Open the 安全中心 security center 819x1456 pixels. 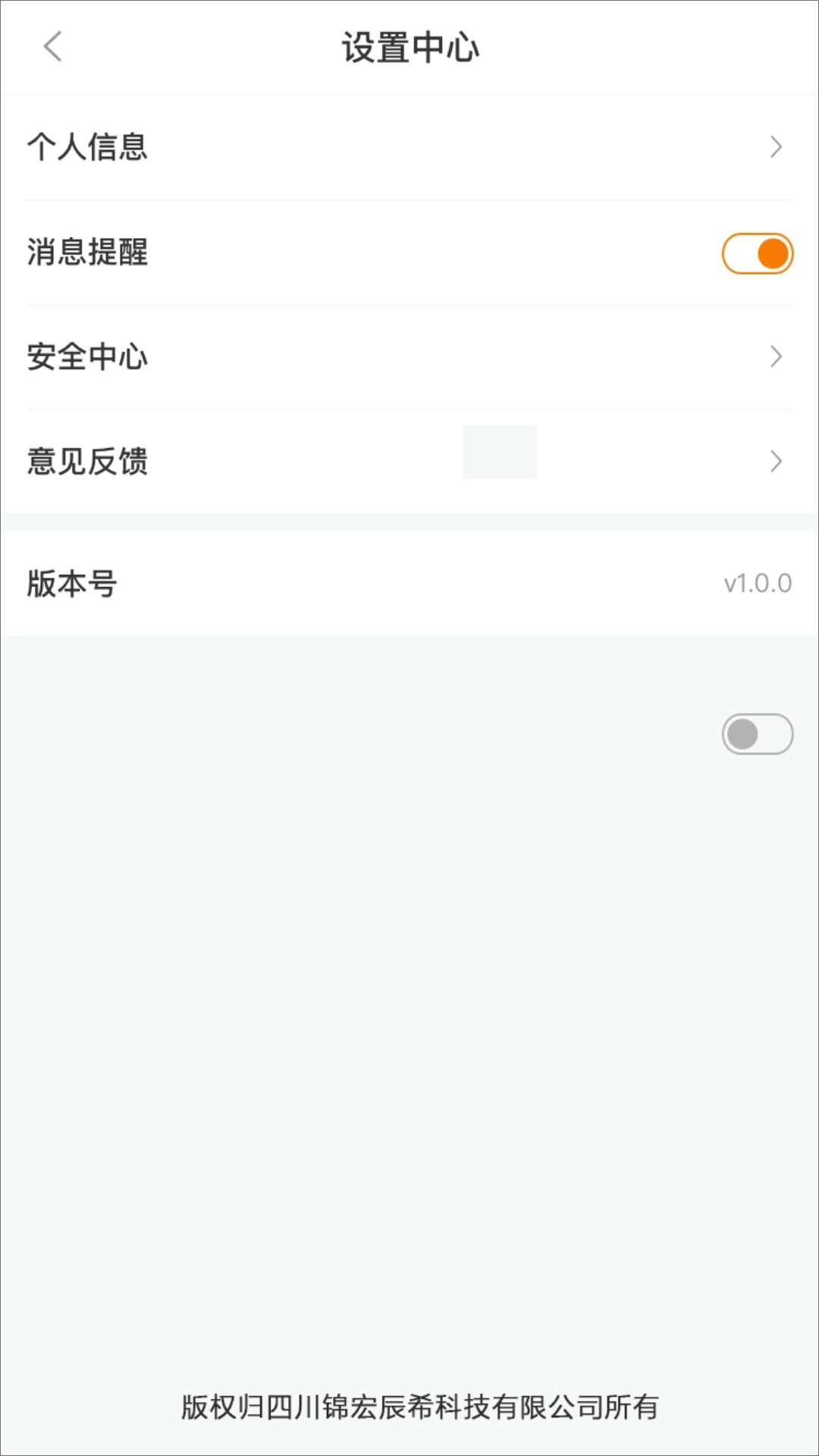tap(409, 356)
